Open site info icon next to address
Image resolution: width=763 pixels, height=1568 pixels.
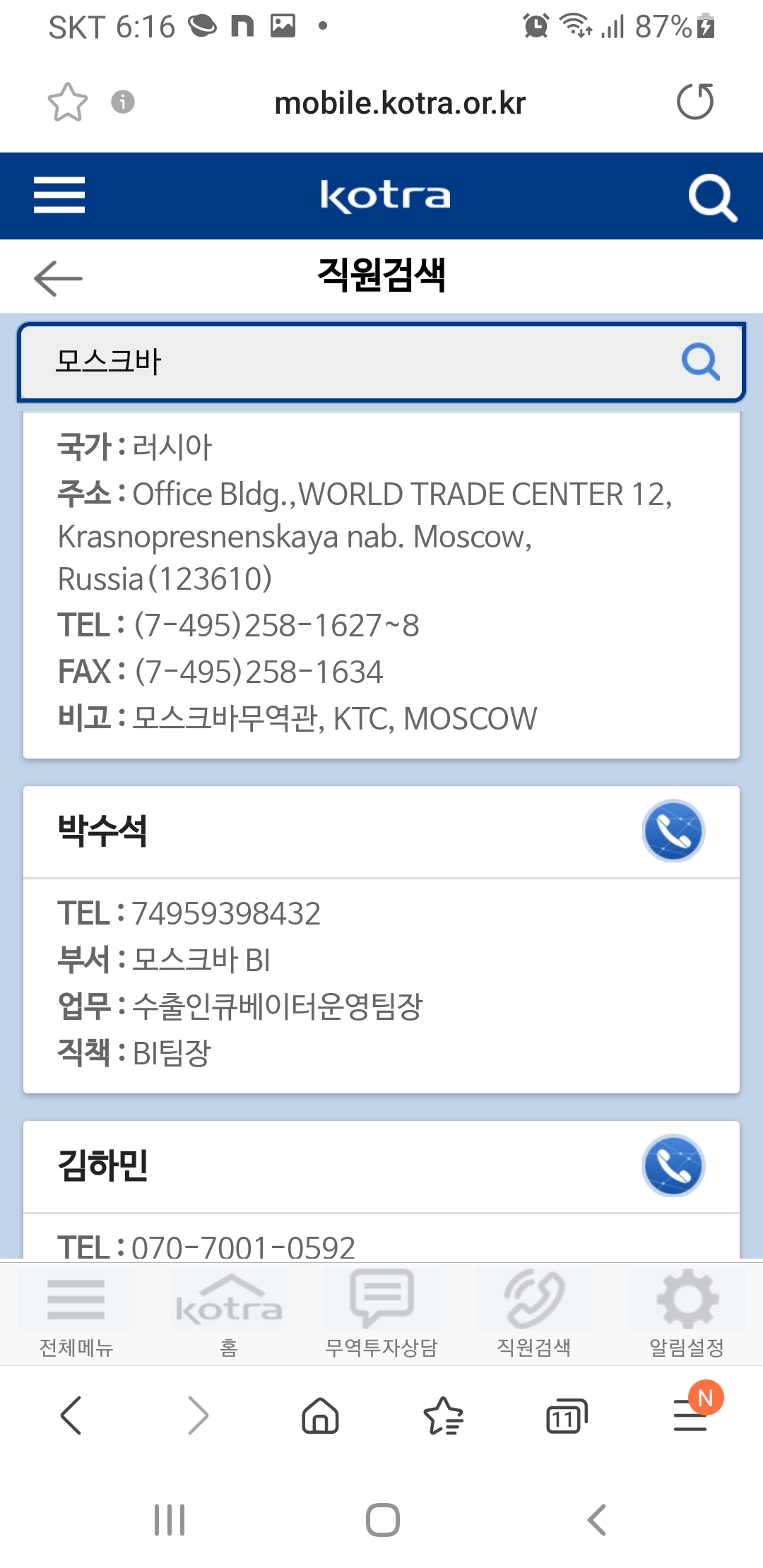click(x=123, y=102)
